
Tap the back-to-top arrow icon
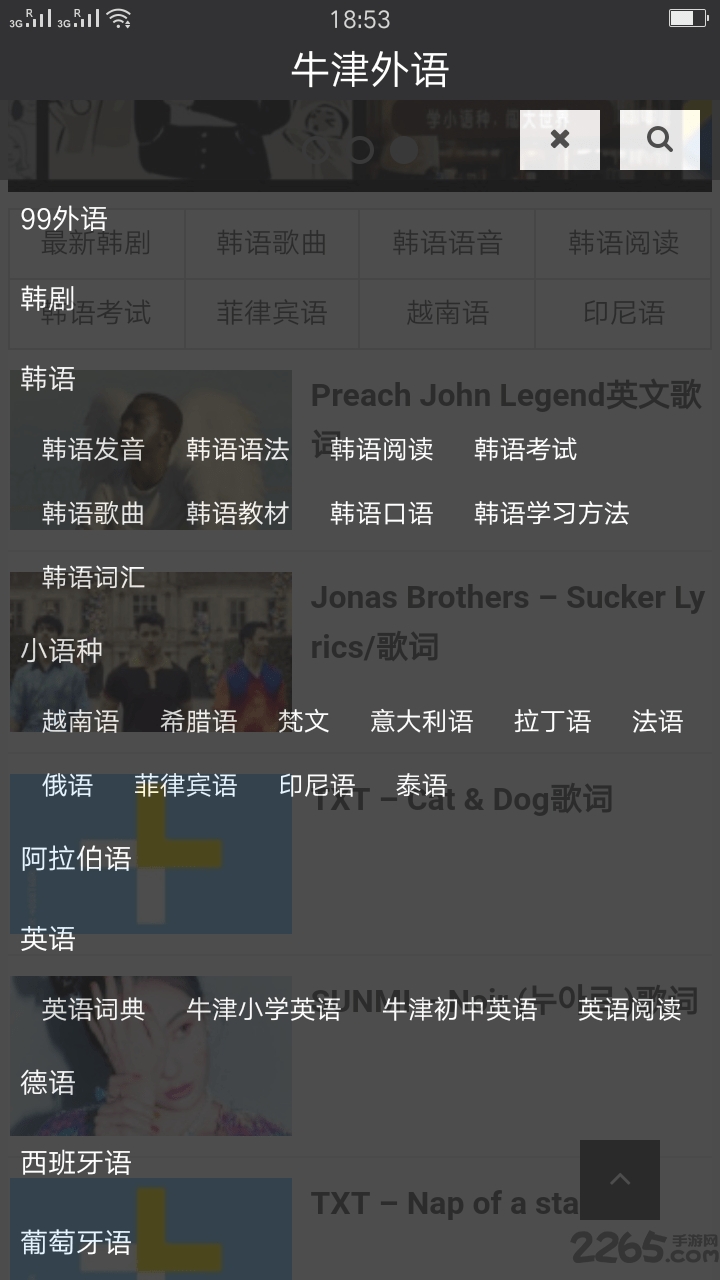coord(621,1181)
